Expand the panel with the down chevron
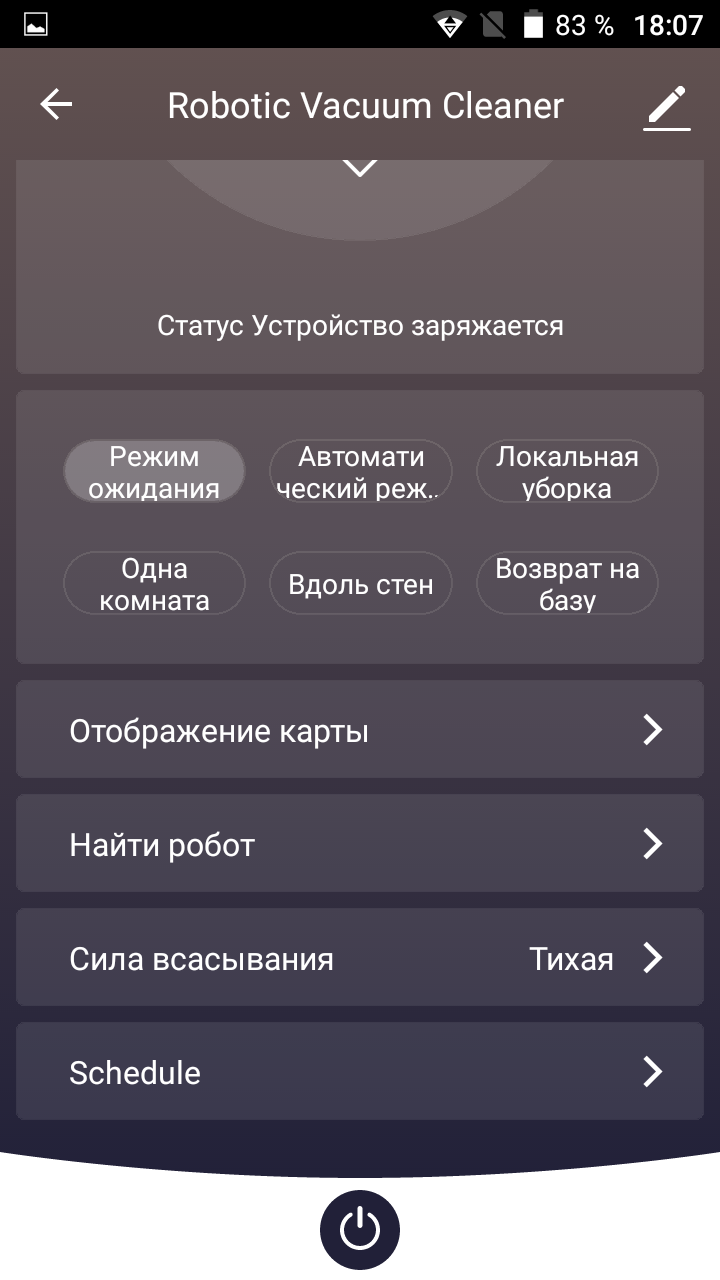This screenshot has height=1280, width=720. click(360, 167)
